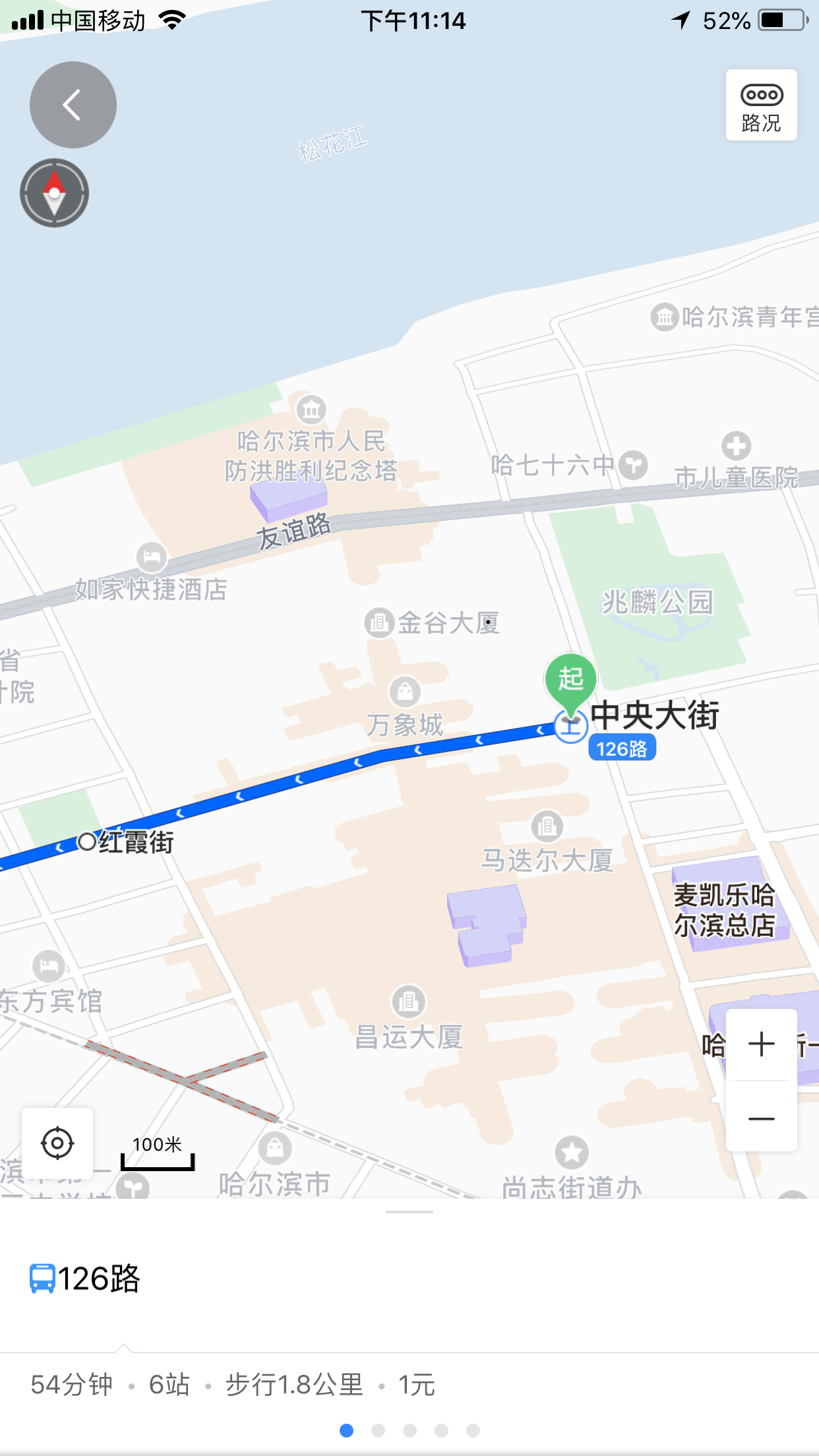The width and height of the screenshot is (819, 1456).
Task: Tap the compass to reset map orientation
Action: click(54, 193)
